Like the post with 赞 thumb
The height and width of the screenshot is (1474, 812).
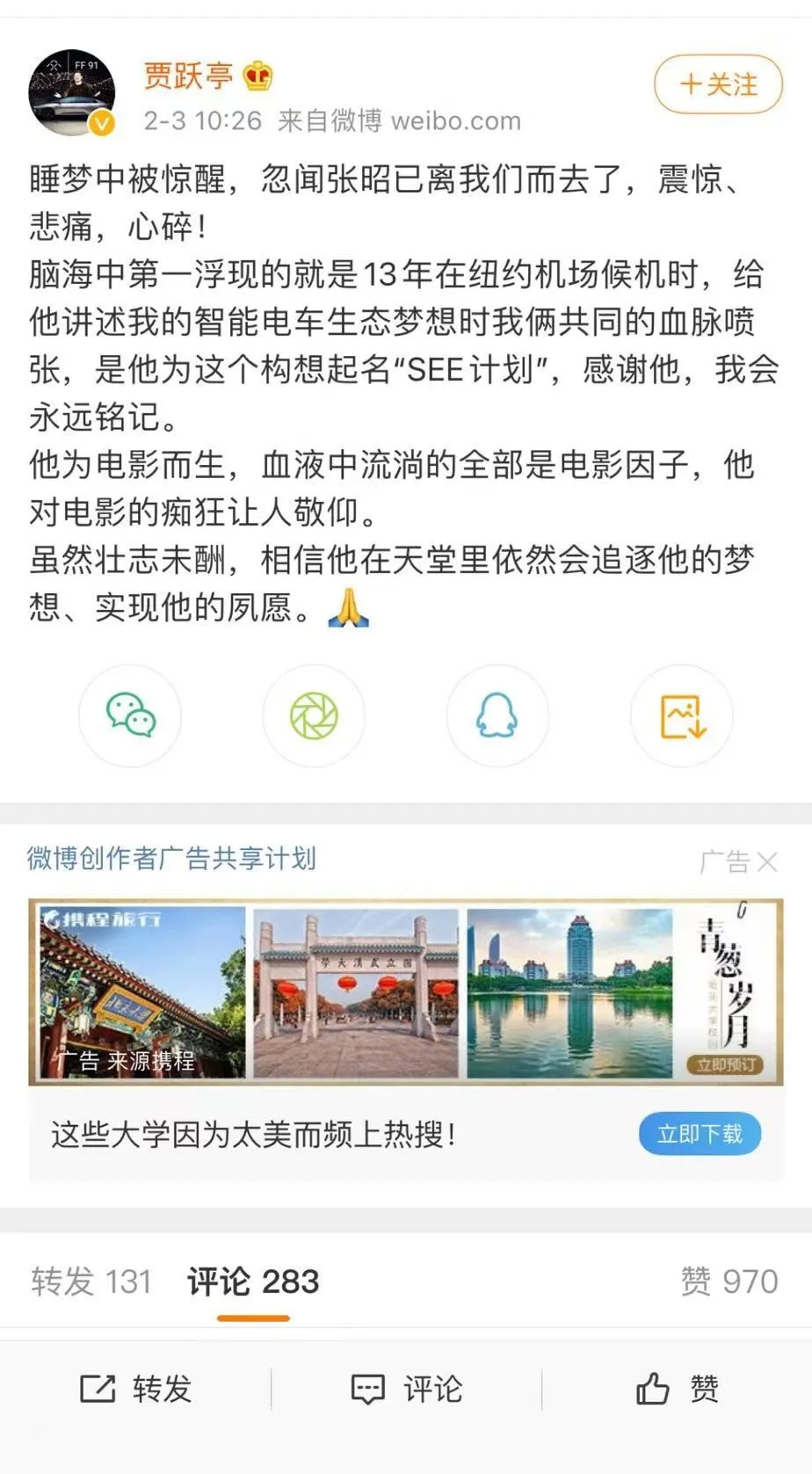pos(677,1389)
